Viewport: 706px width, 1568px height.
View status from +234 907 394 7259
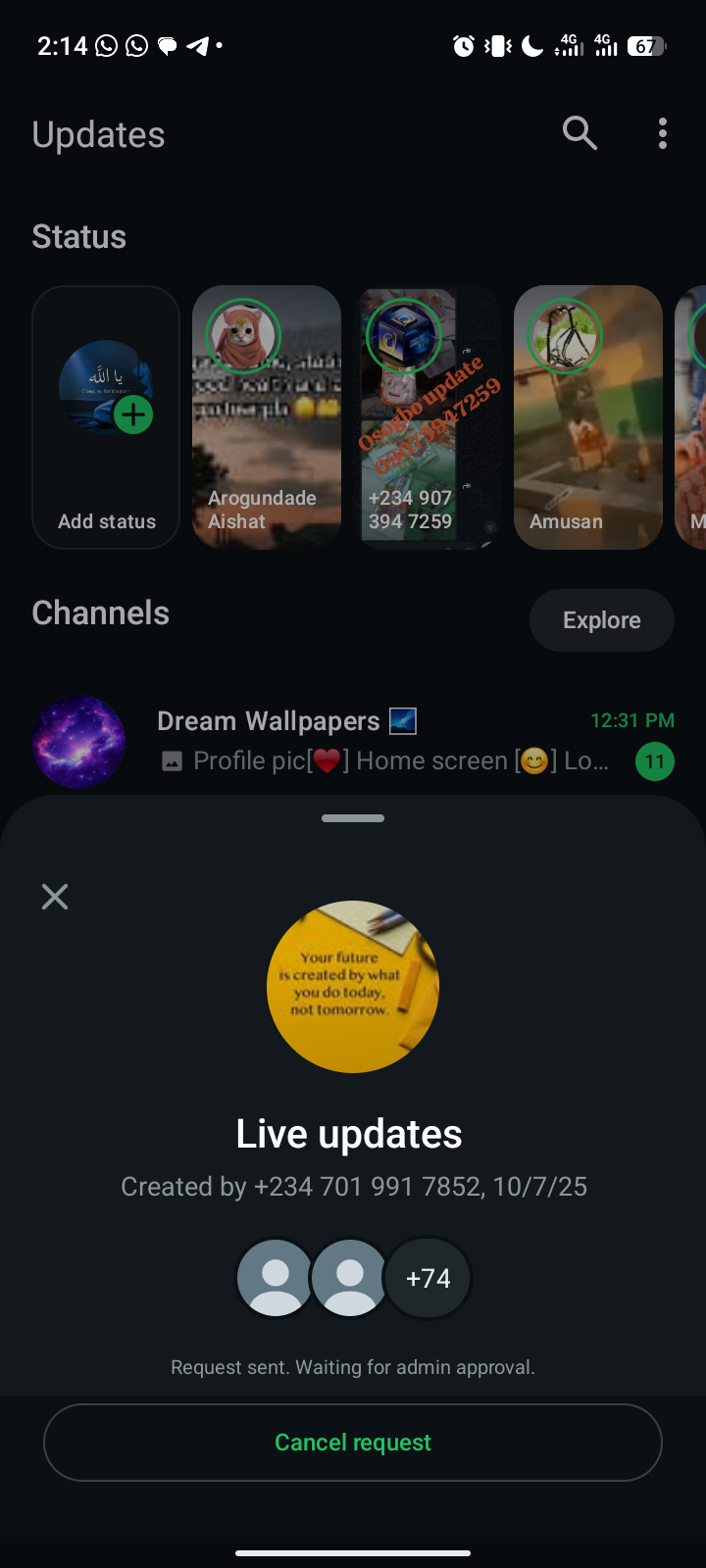(428, 417)
